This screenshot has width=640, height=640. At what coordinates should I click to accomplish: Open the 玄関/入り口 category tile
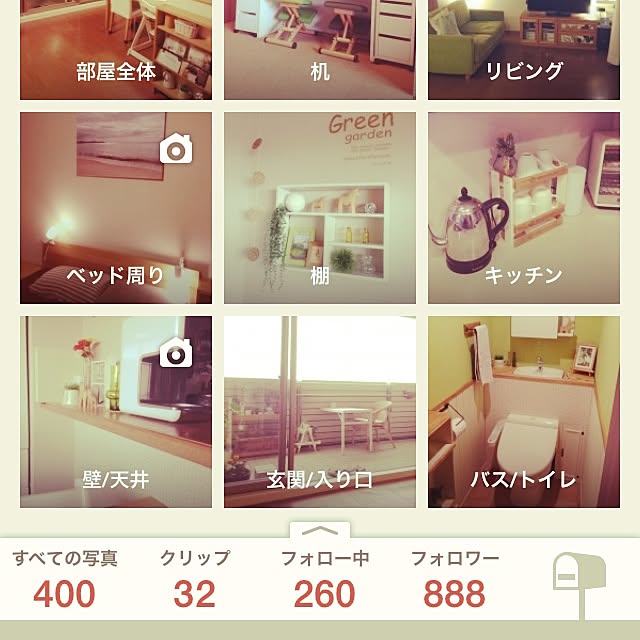pos(320,412)
